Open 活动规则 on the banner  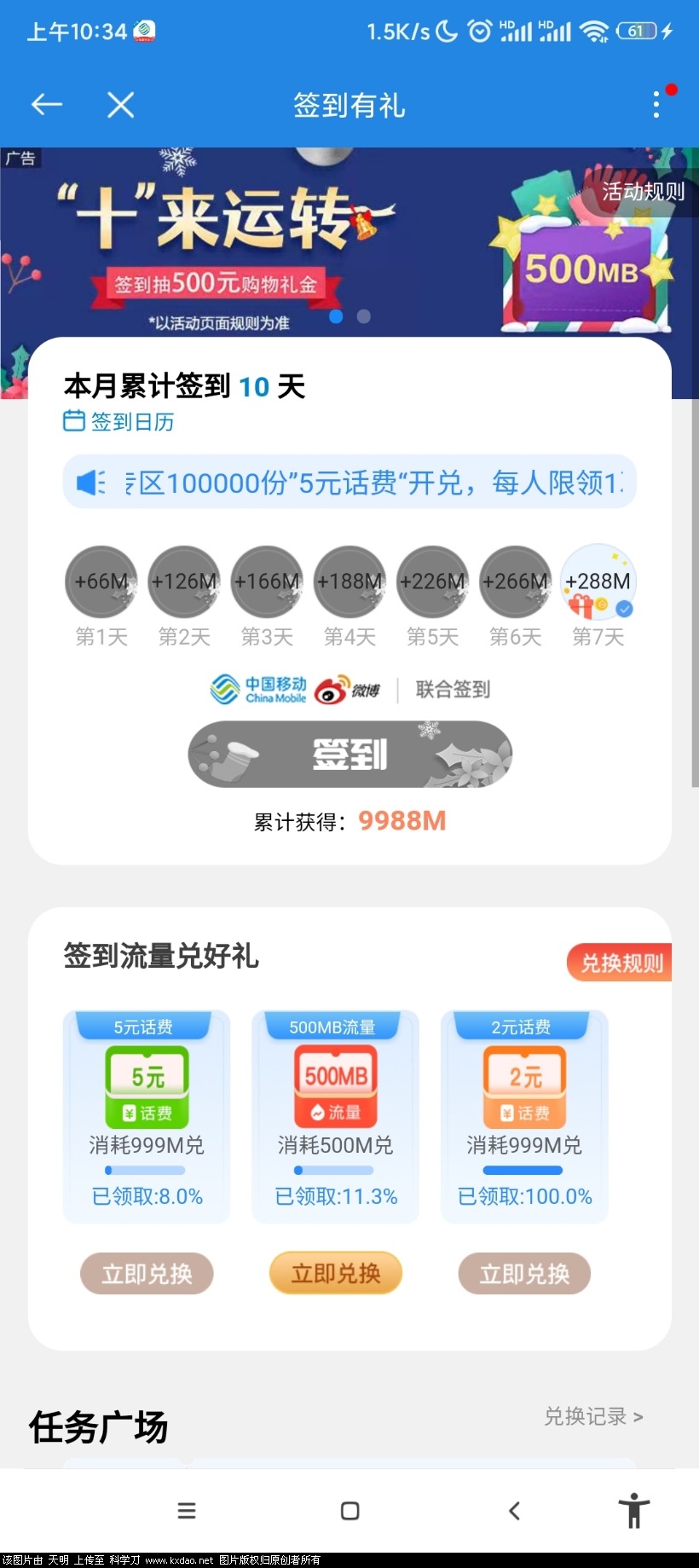click(642, 192)
